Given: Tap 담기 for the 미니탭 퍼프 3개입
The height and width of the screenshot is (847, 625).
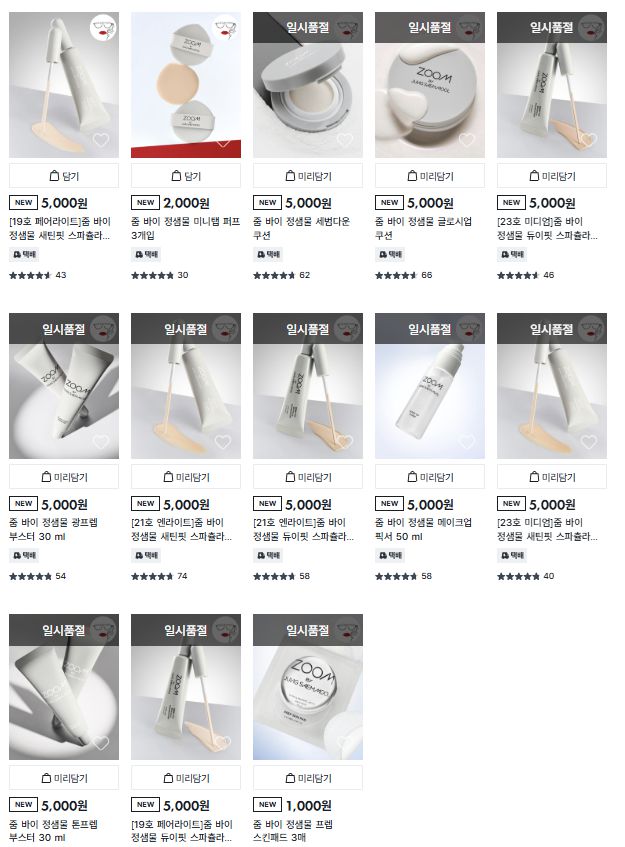Looking at the screenshot, I should click(x=186, y=175).
